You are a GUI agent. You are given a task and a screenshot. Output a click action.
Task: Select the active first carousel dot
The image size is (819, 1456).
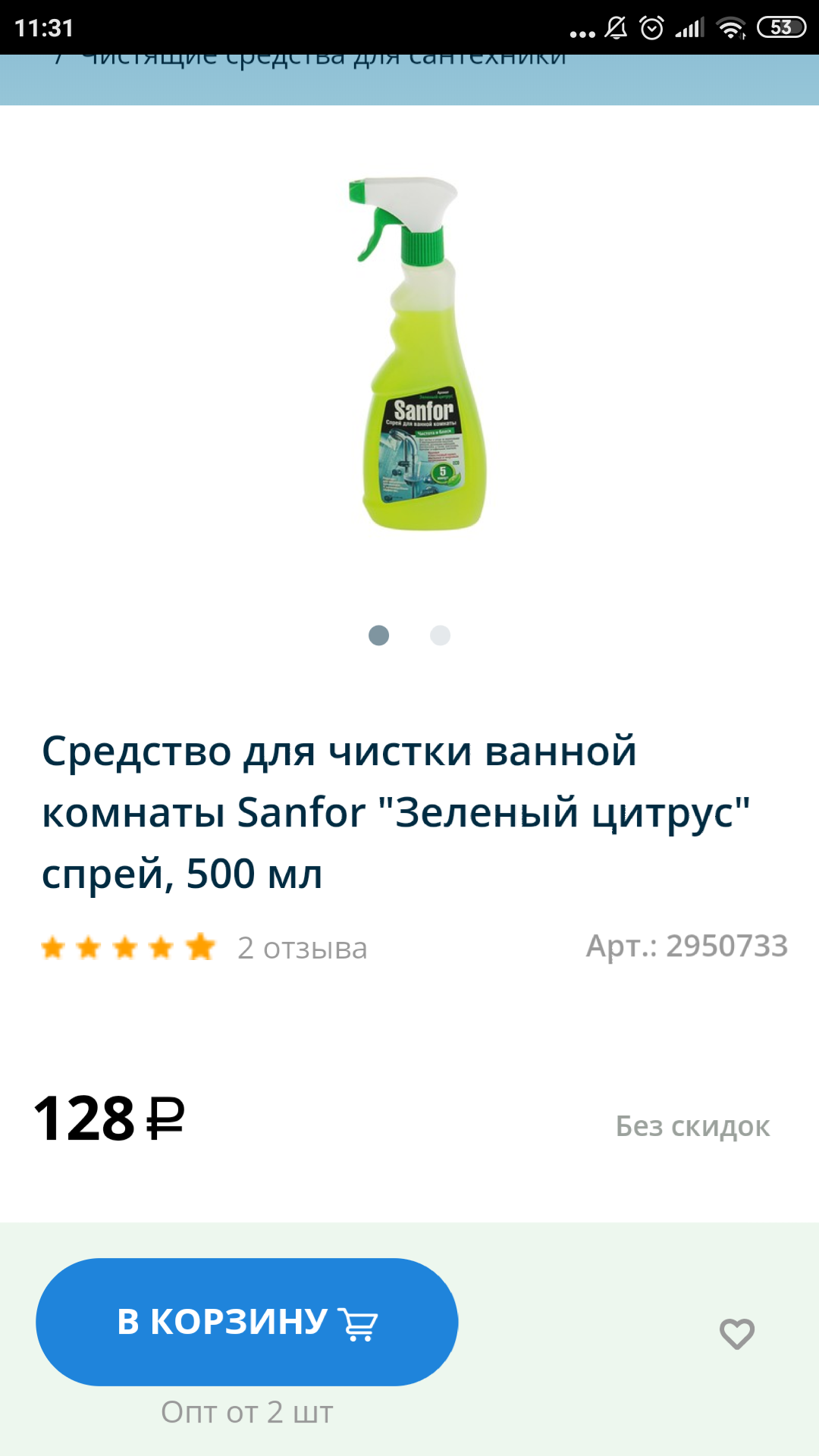pyautogui.click(x=379, y=636)
